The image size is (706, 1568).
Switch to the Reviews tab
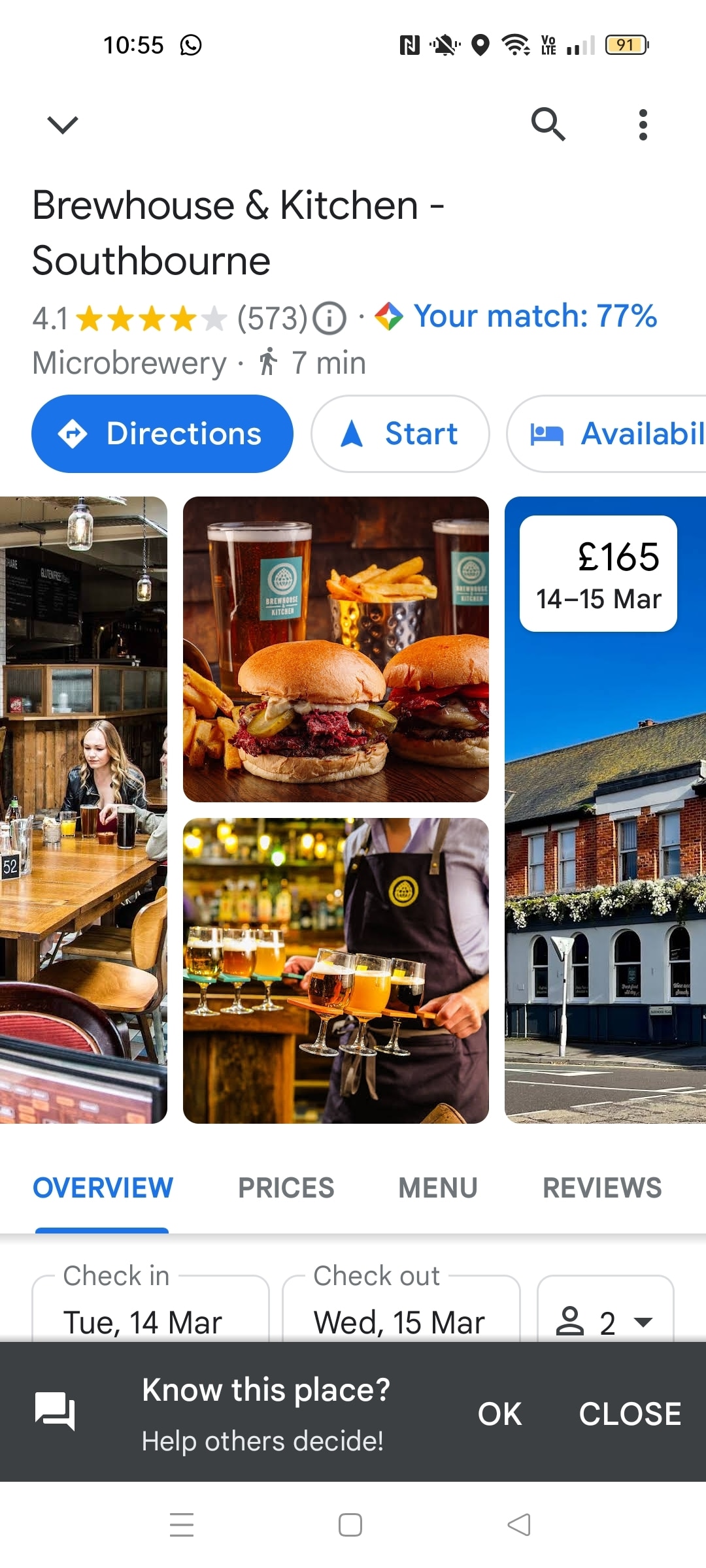click(602, 1188)
